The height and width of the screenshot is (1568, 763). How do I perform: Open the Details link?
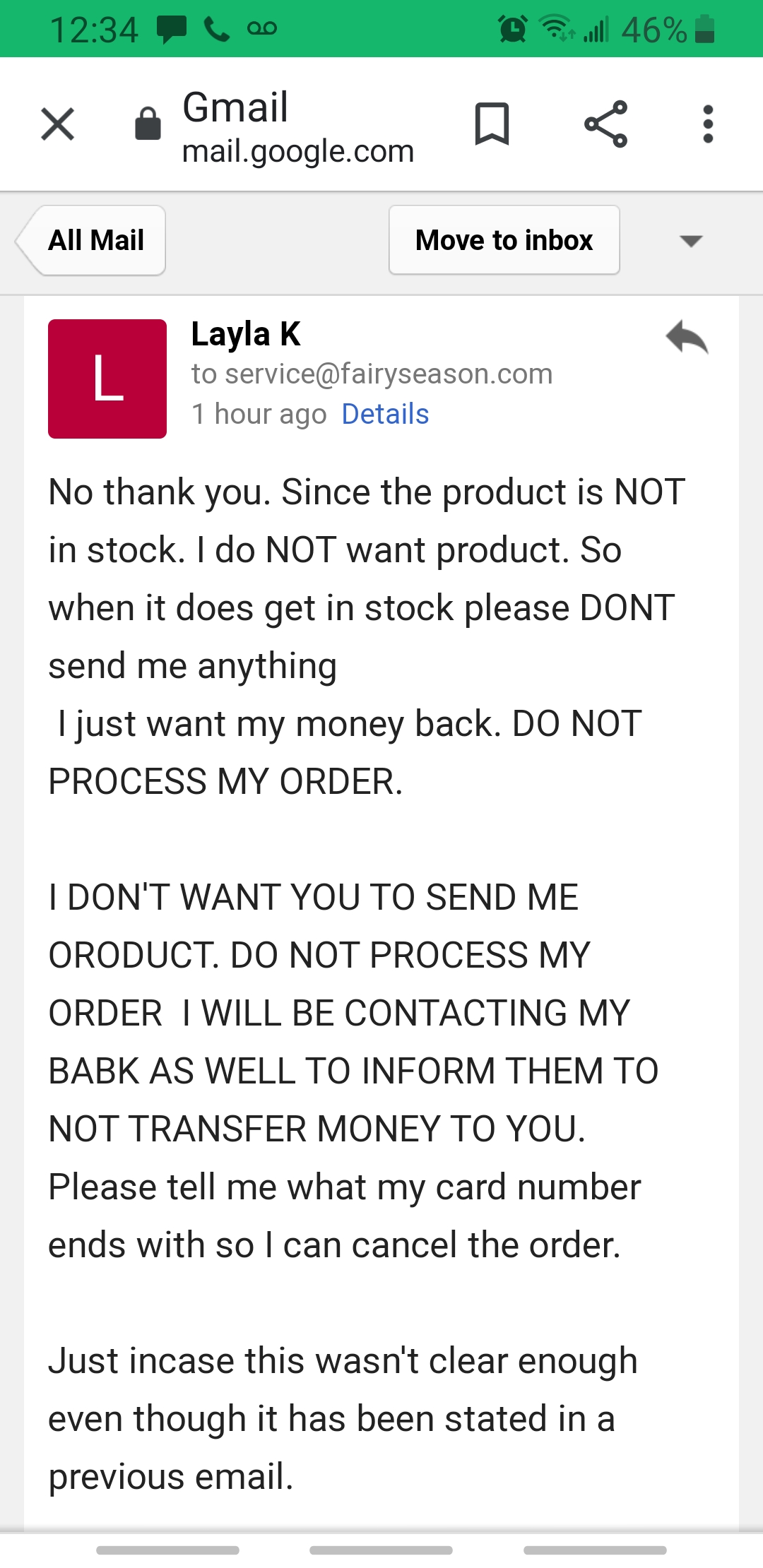pos(385,414)
